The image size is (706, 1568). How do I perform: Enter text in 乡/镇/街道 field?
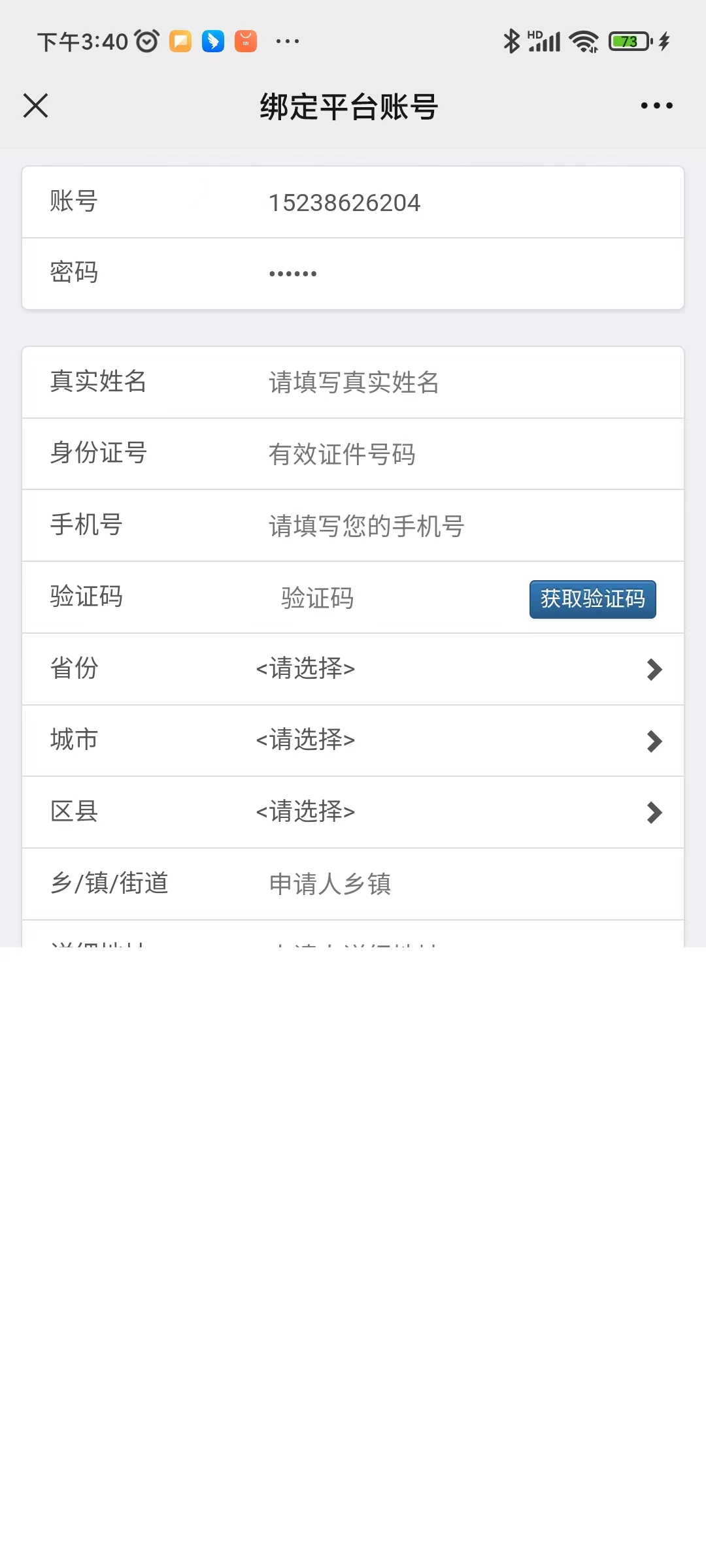click(458, 884)
